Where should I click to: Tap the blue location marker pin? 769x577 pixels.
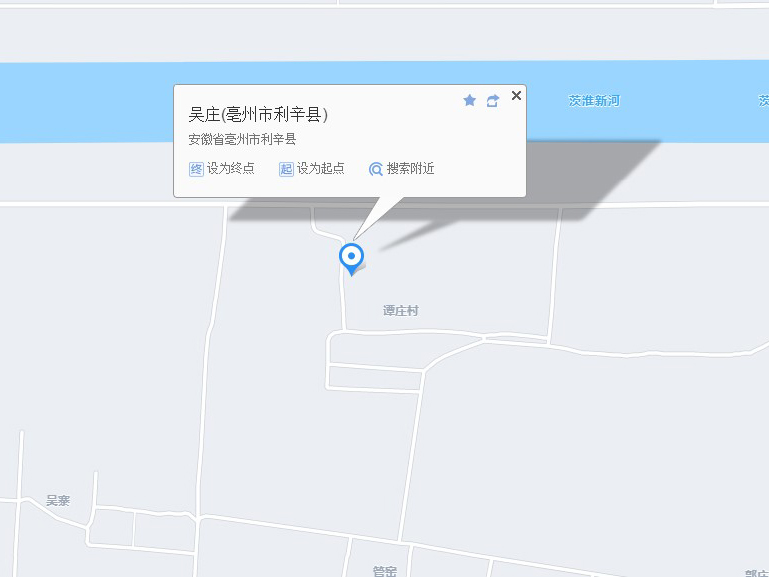352,258
